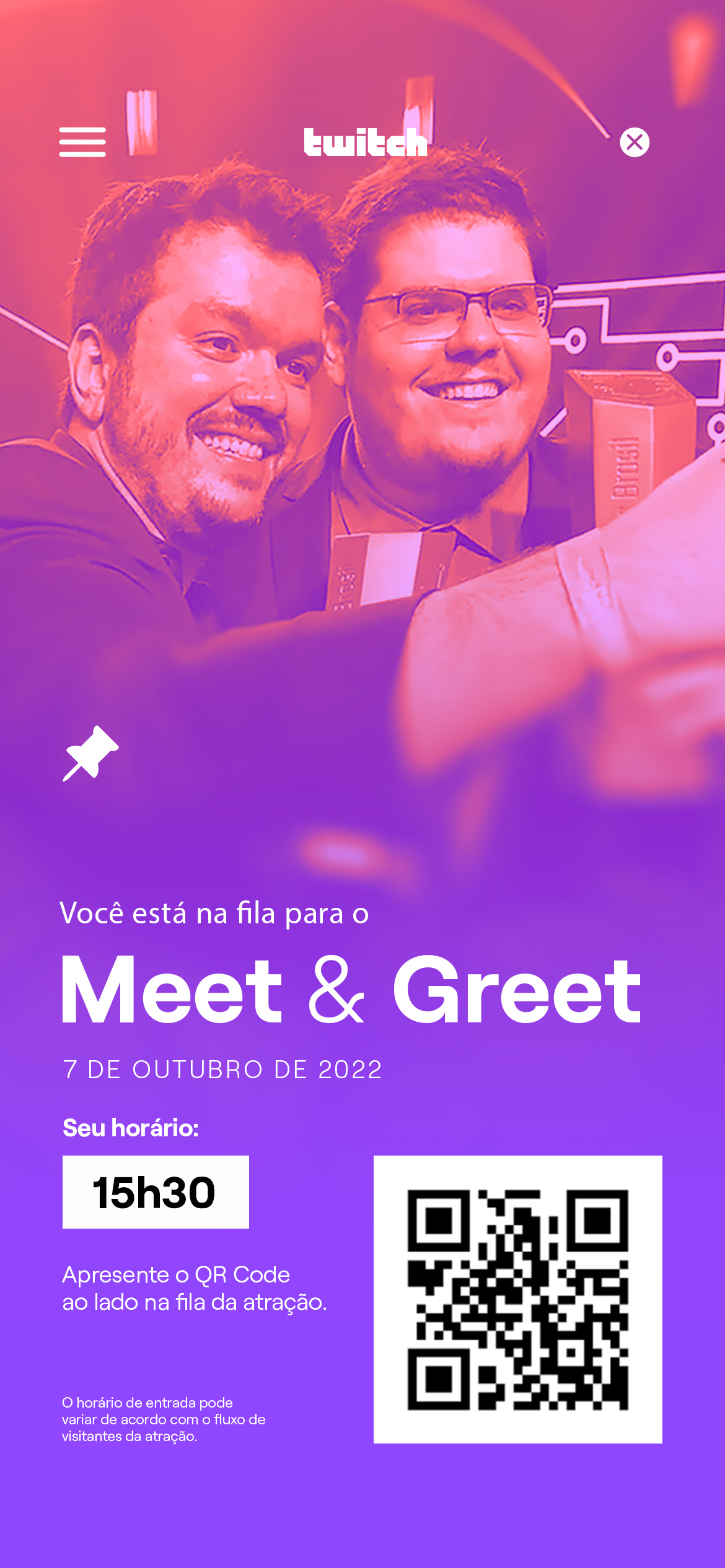Open the hamburger menu
Screen dimensions: 725x1568
coord(82,142)
